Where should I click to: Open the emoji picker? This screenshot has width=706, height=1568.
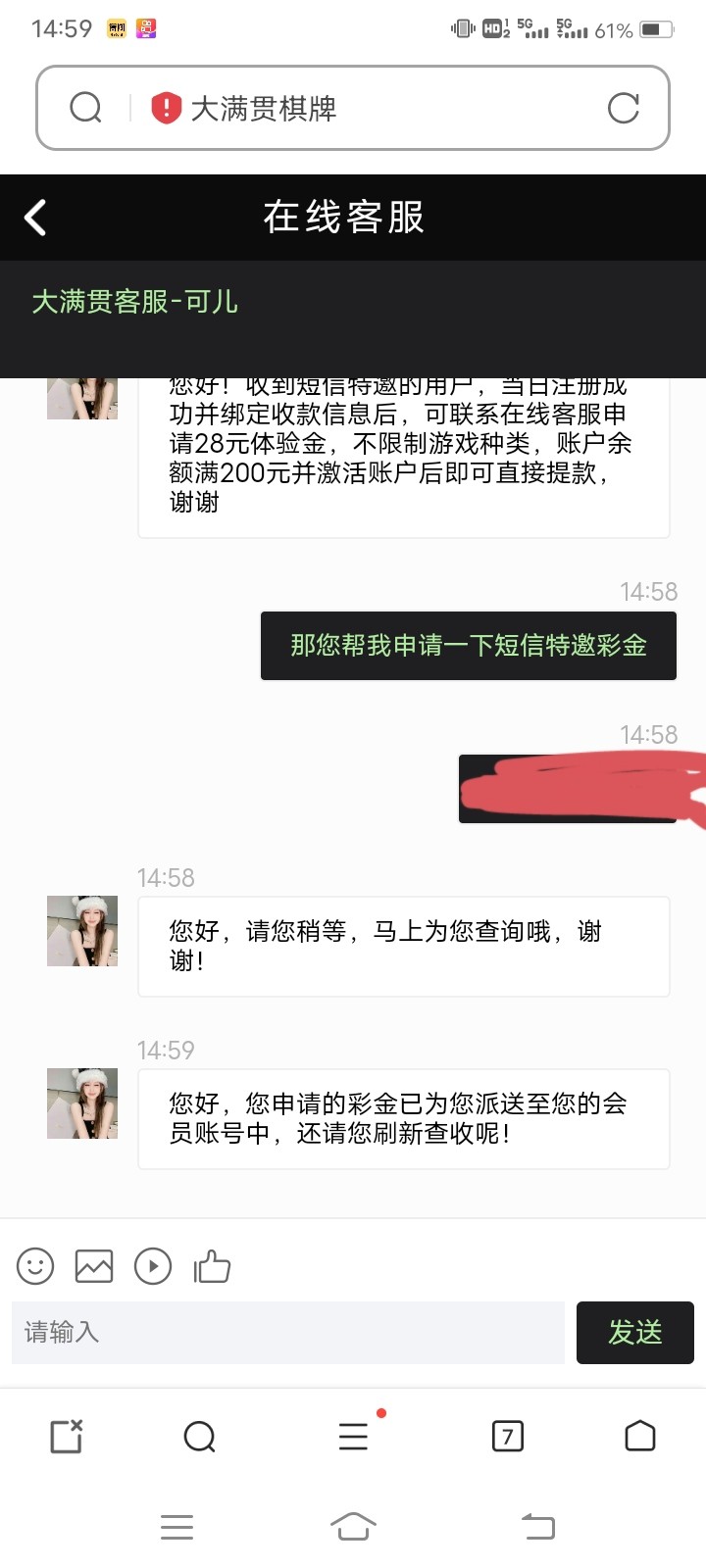[x=35, y=1266]
